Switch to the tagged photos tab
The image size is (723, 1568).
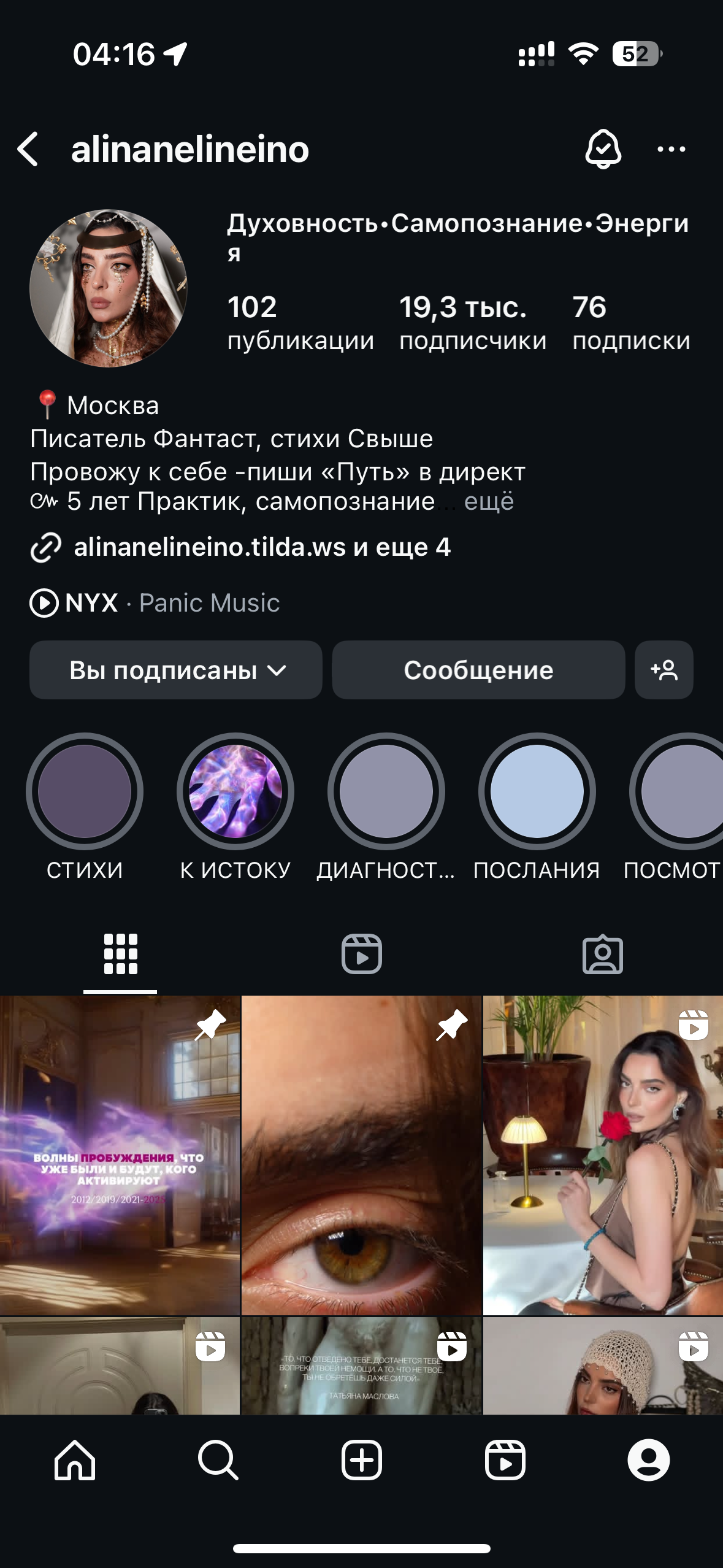click(x=603, y=954)
